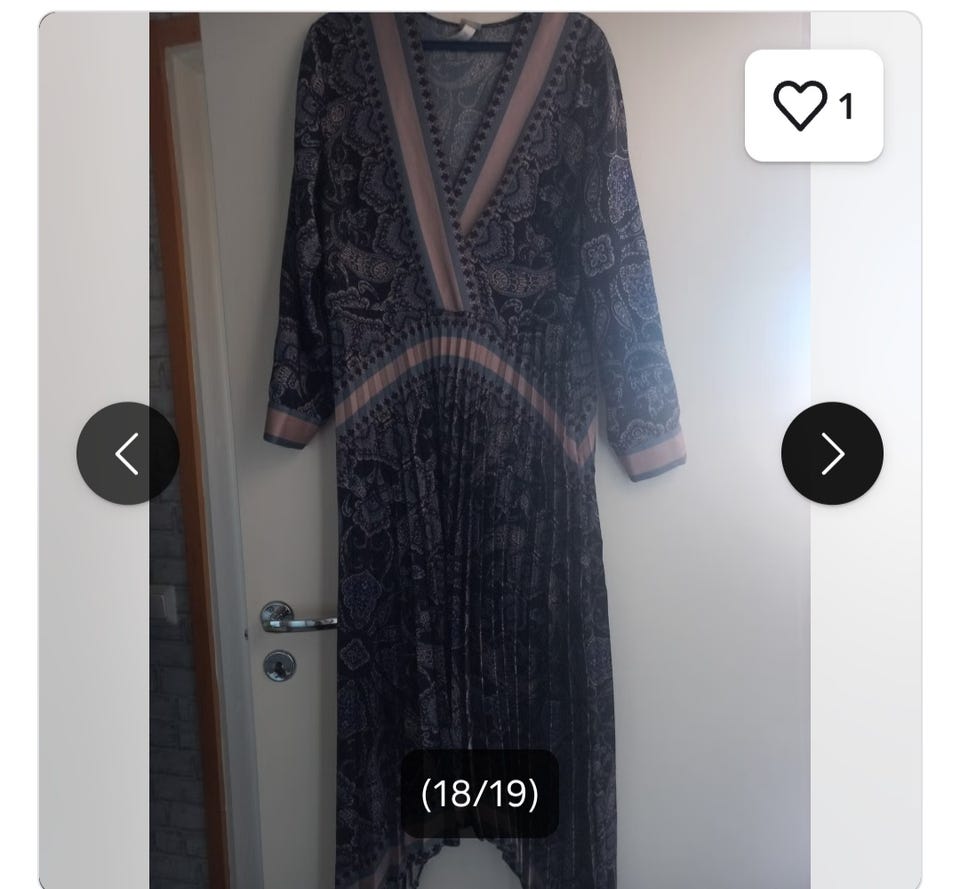
Task: Open the dress photo full screen
Action: pos(480,400)
